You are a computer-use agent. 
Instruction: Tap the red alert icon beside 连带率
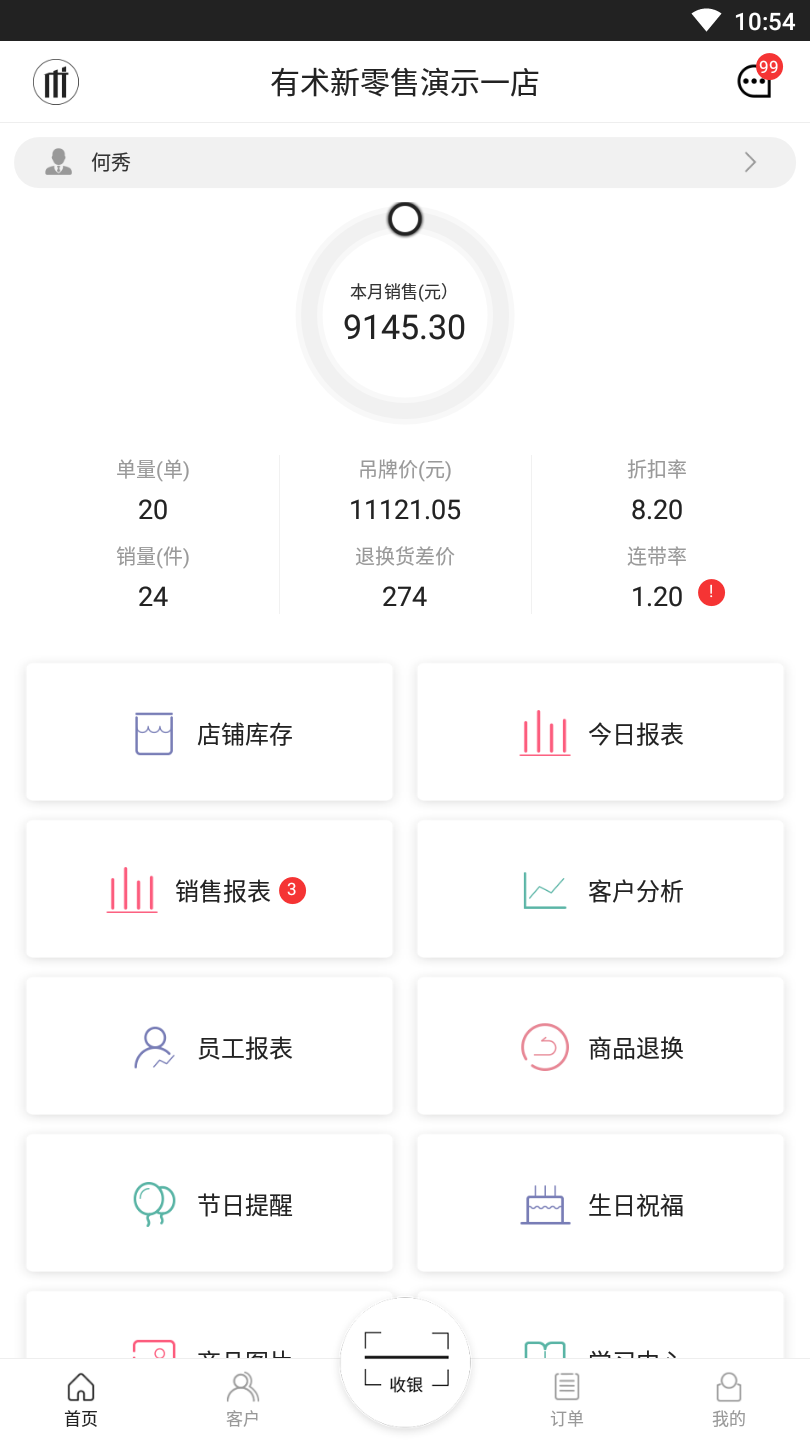tap(711, 593)
